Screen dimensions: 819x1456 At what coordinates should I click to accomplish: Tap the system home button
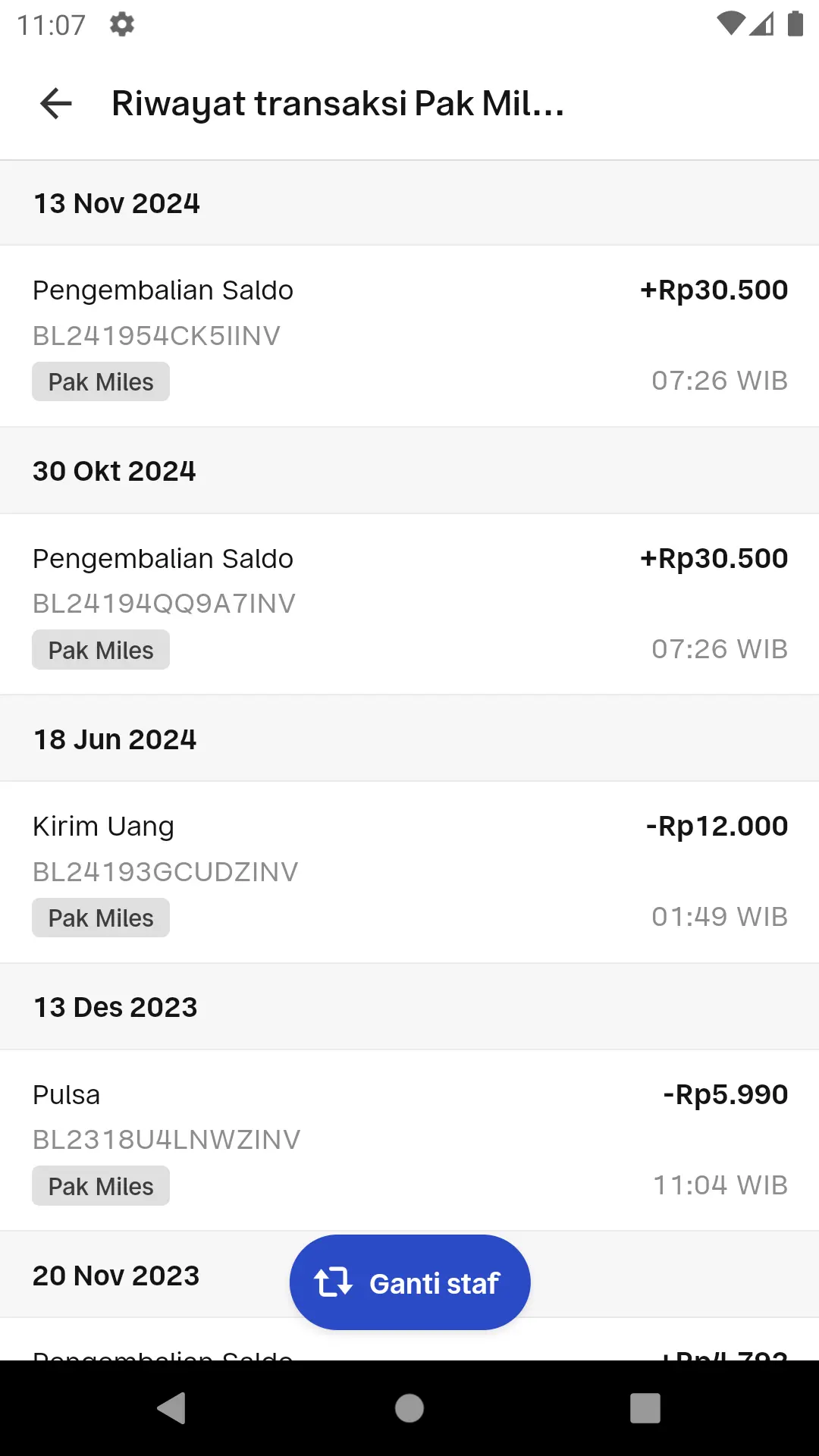point(409,1408)
